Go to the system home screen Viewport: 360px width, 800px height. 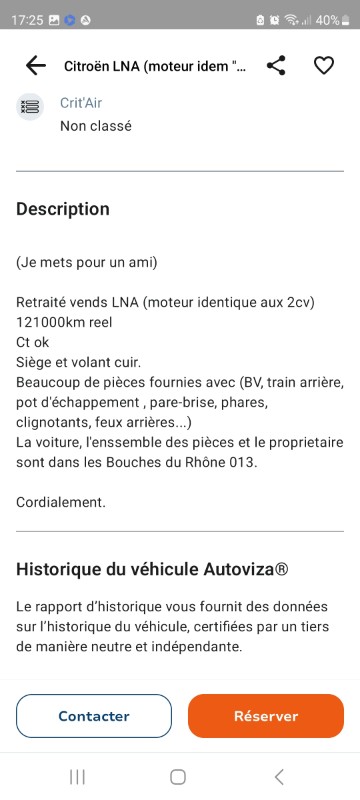pyautogui.click(x=177, y=777)
